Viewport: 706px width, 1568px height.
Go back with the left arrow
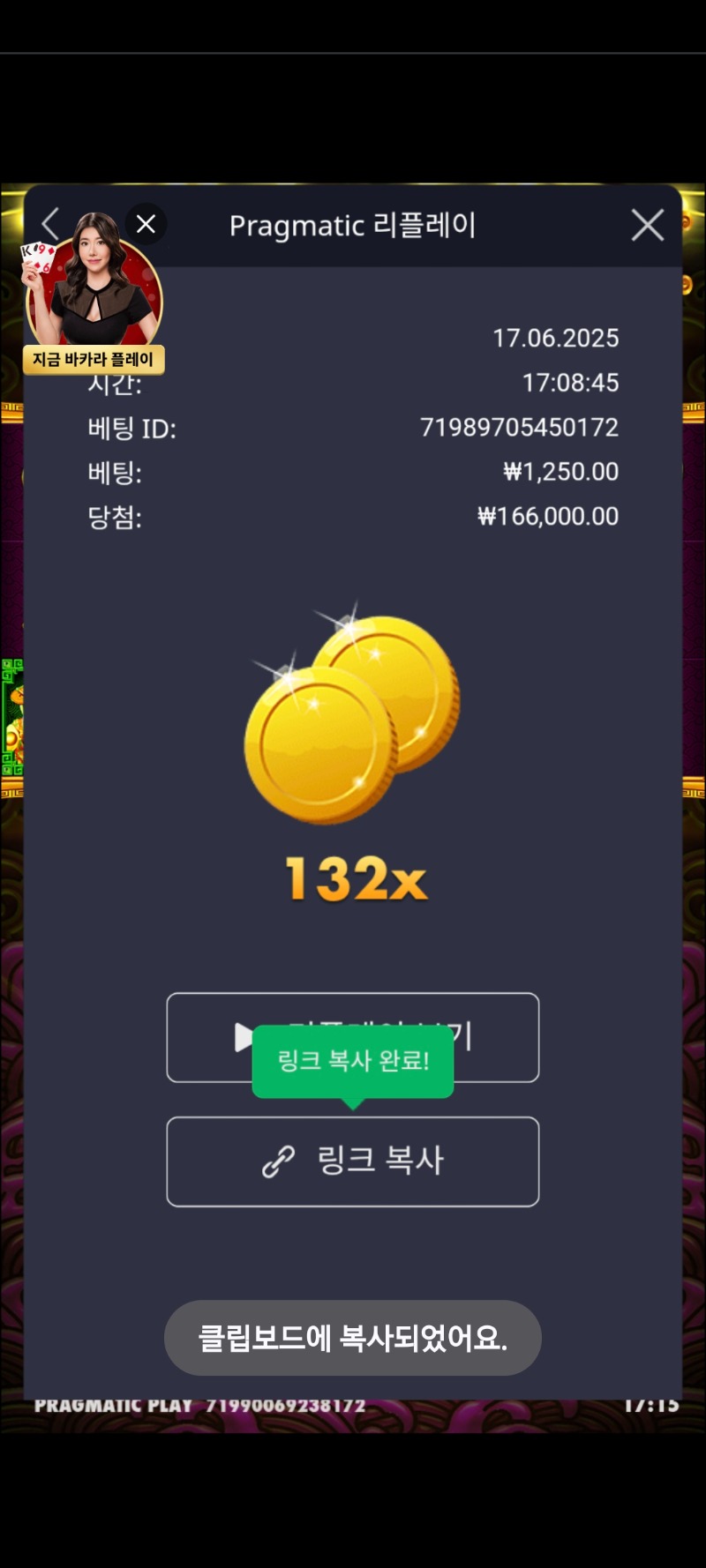(x=50, y=224)
